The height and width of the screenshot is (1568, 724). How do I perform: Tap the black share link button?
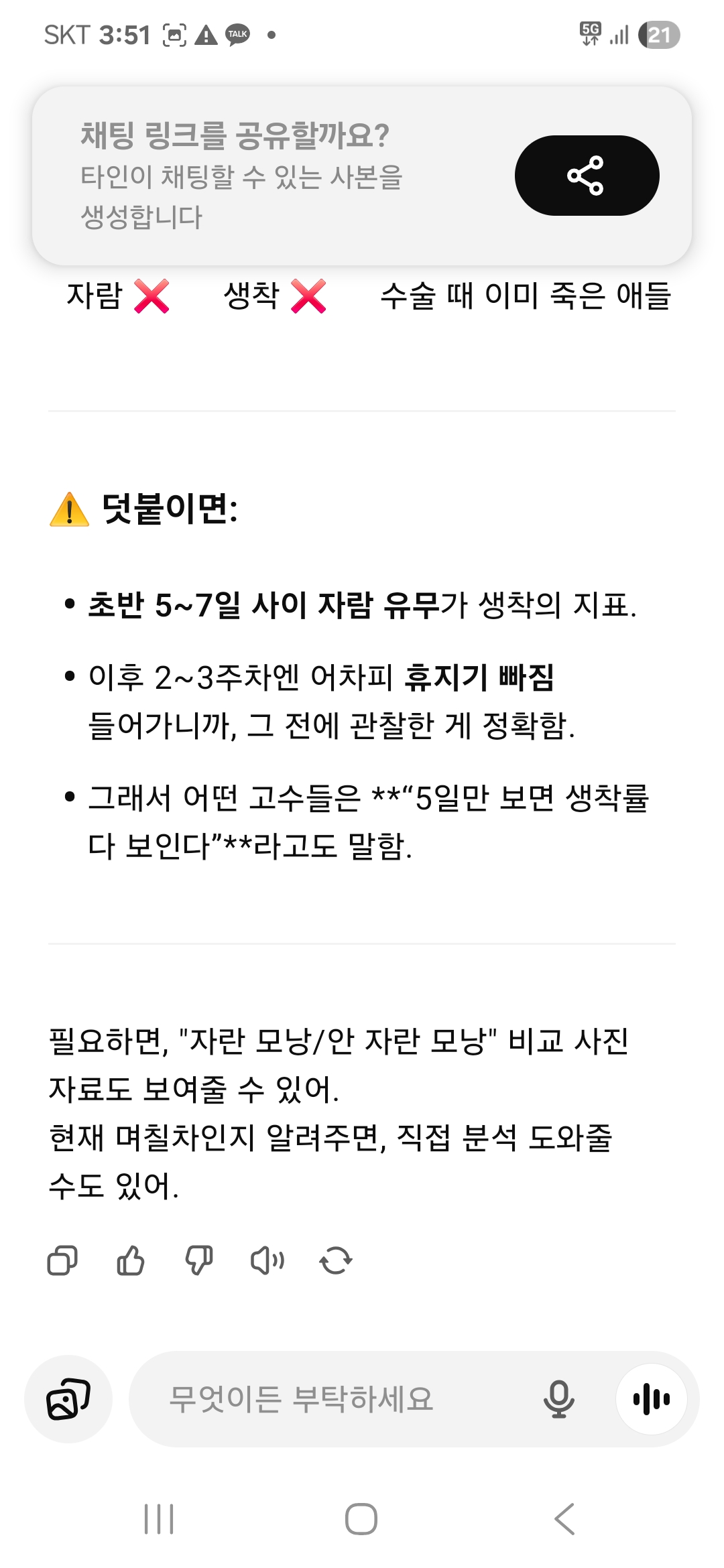(587, 176)
